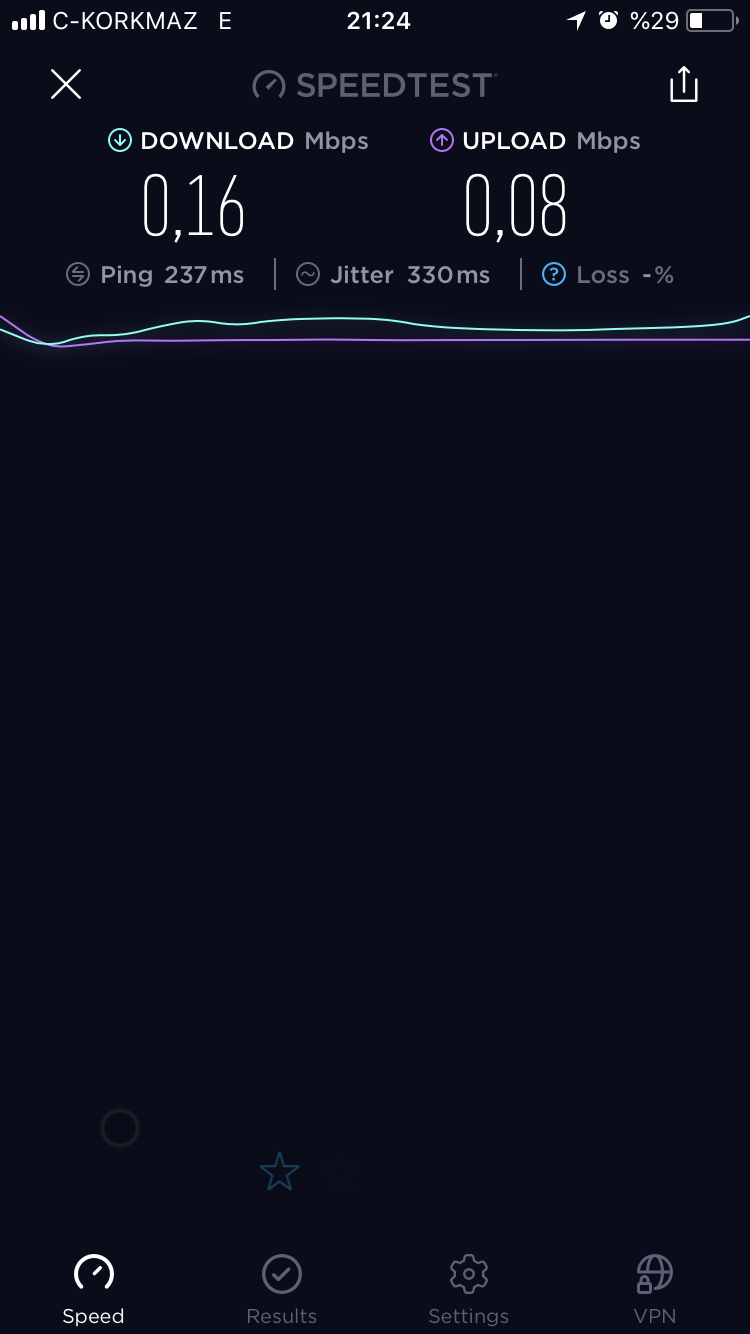
Task: Close the speed test result
Action: tap(66, 84)
